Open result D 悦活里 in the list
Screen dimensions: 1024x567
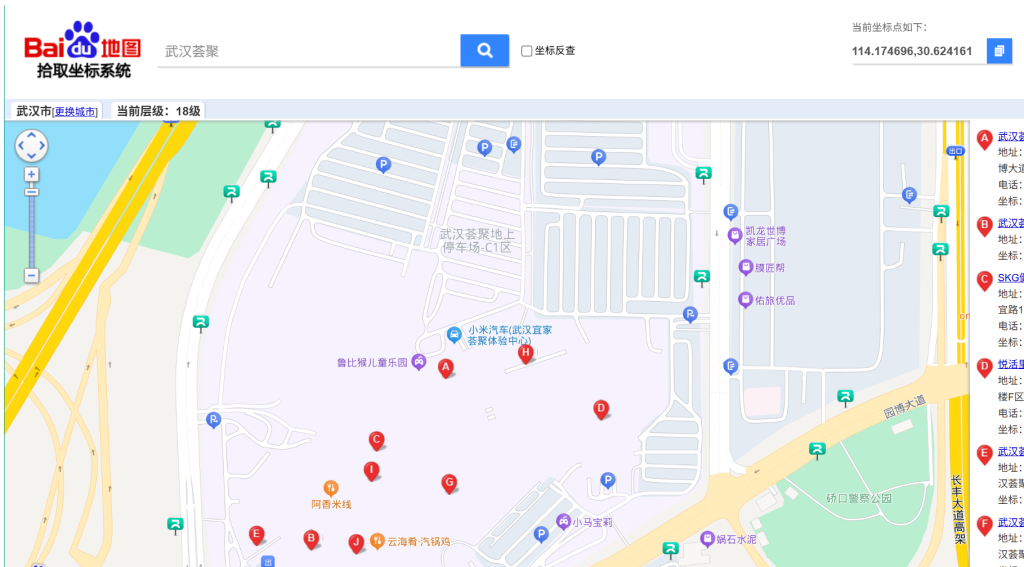click(x=1010, y=364)
